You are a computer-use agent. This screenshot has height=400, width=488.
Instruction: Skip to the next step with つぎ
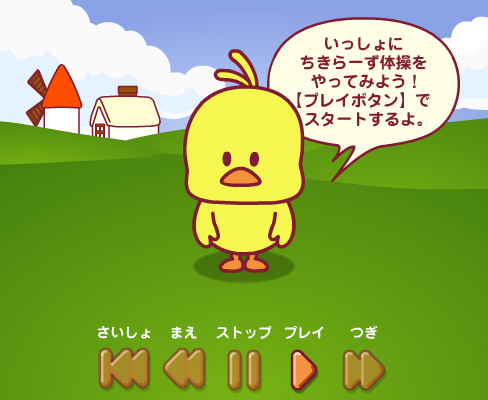(364, 369)
